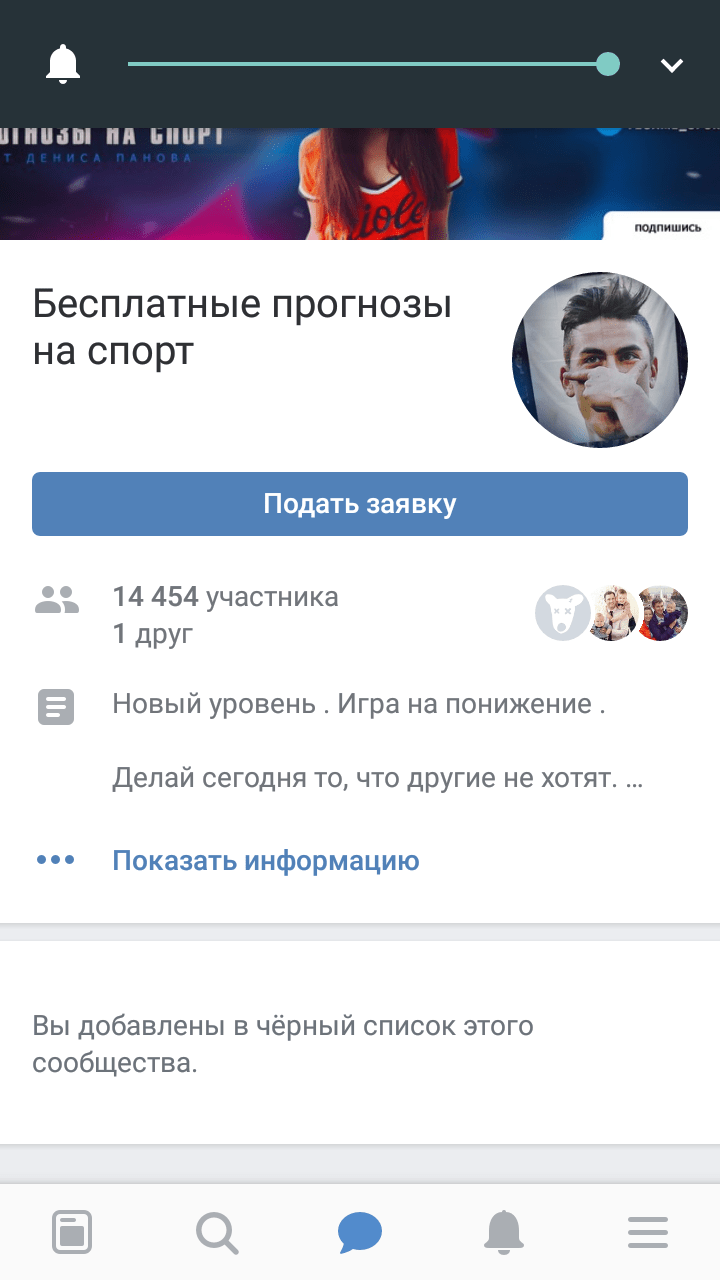The width and height of the screenshot is (720, 1280).
Task: Expand the top bar chevron
Action: (671, 65)
